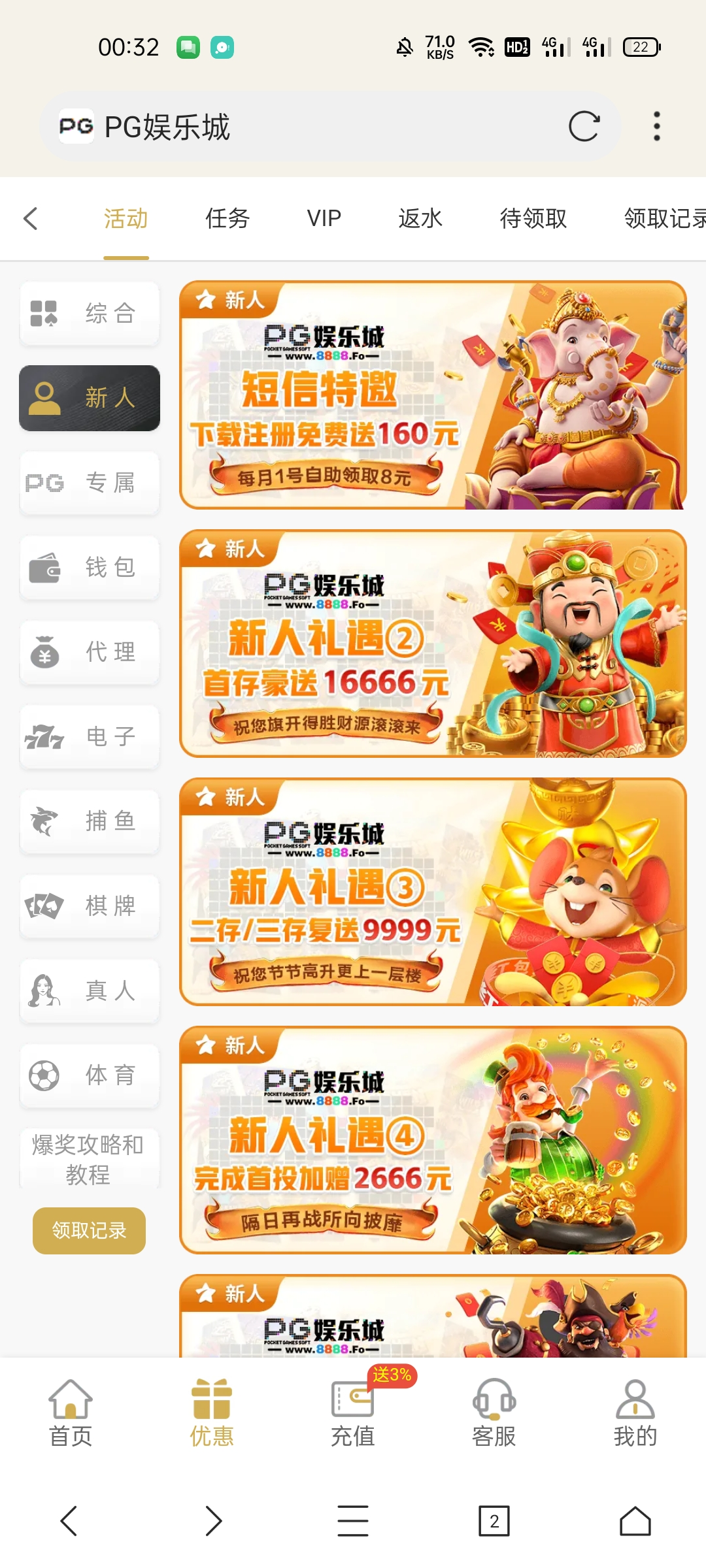This screenshot has height=1568, width=706.
Task: Open the 待领取 tab
Action: pyautogui.click(x=533, y=218)
